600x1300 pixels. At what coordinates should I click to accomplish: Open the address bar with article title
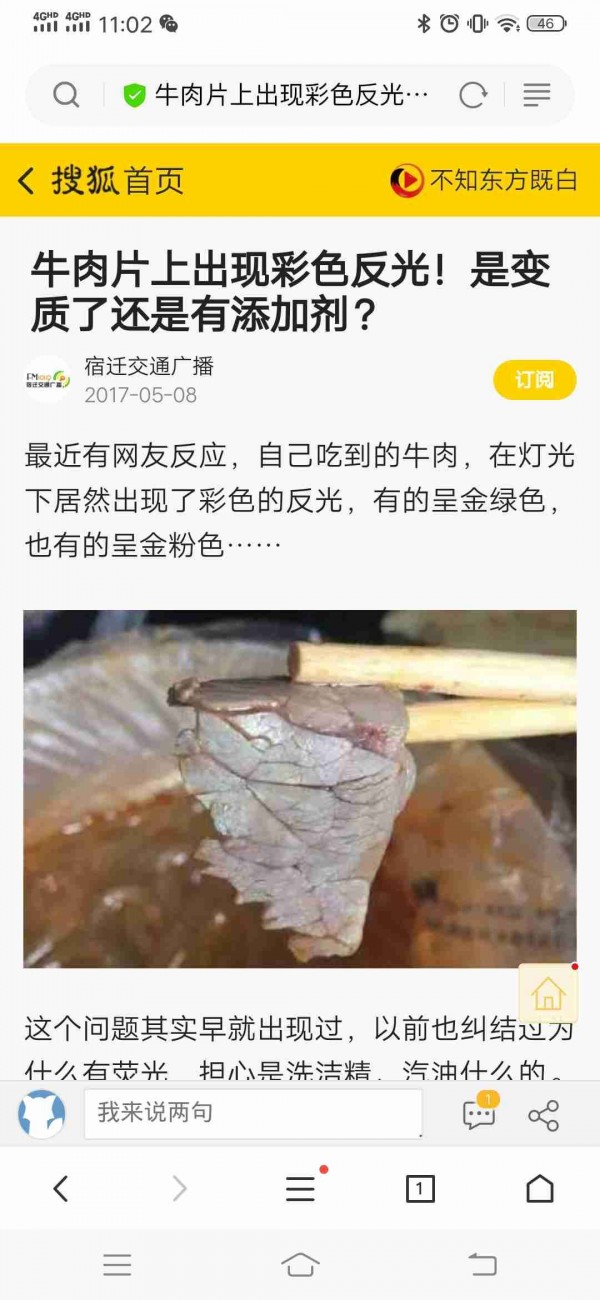pyautogui.click(x=290, y=95)
